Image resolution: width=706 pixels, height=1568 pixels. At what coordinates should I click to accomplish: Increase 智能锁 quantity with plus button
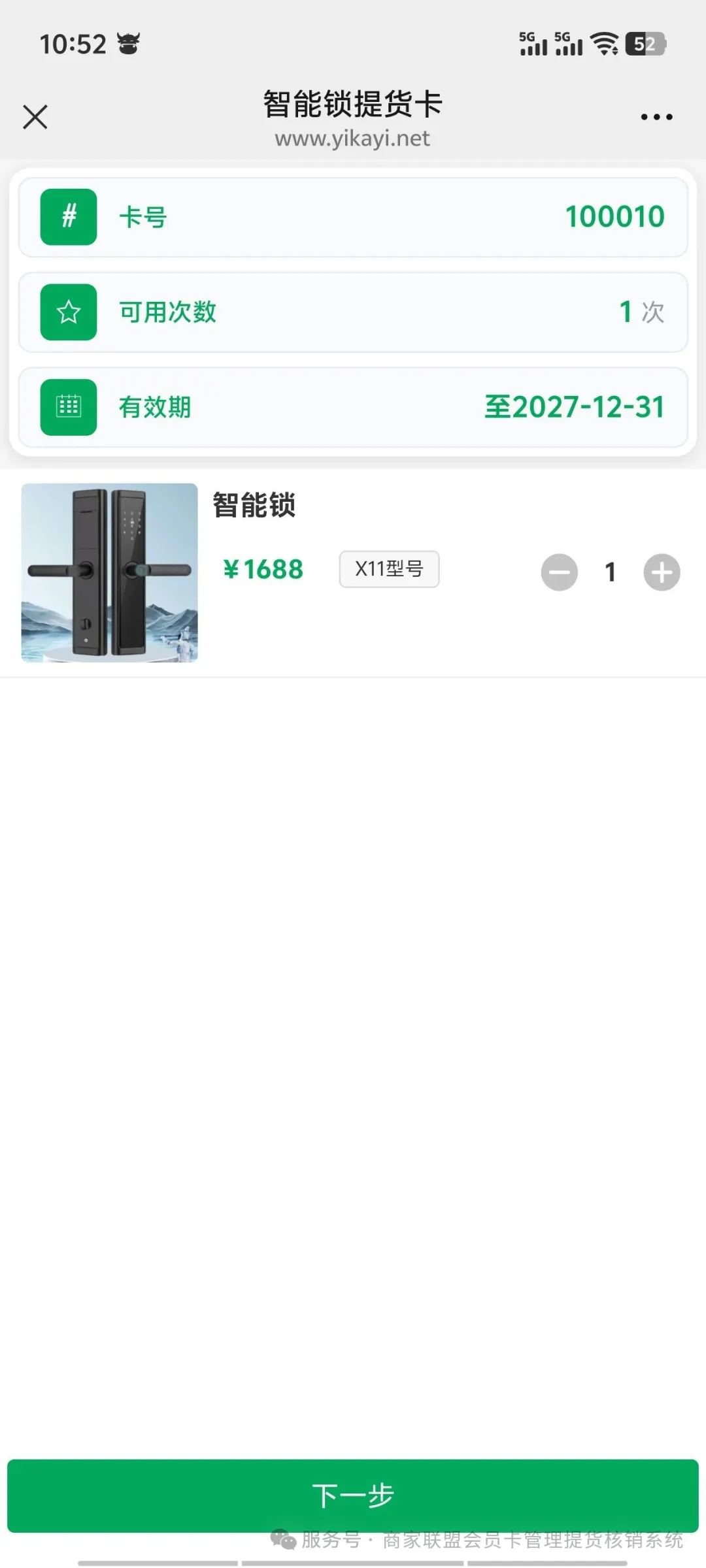(662, 572)
